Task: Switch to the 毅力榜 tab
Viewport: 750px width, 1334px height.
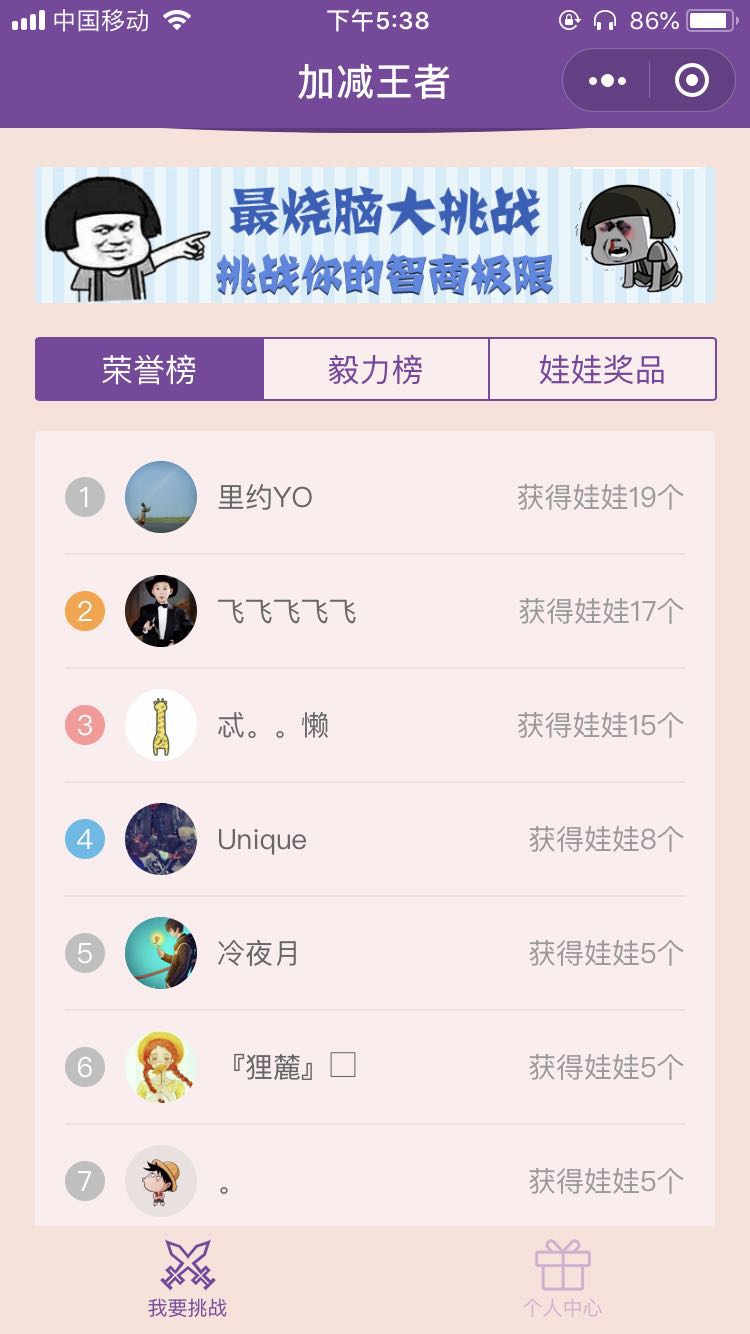Action: click(x=376, y=369)
